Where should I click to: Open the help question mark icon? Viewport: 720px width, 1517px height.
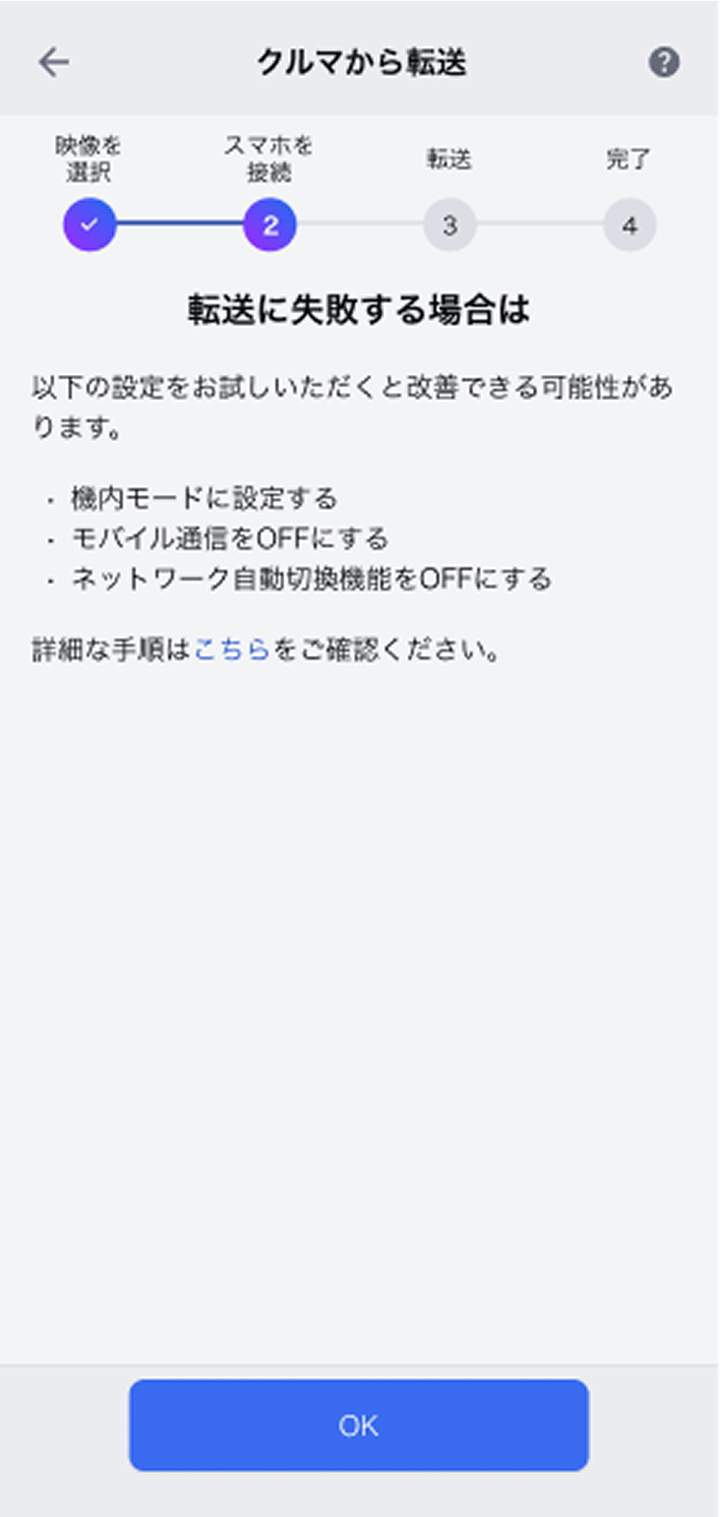pyautogui.click(x=664, y=62)
